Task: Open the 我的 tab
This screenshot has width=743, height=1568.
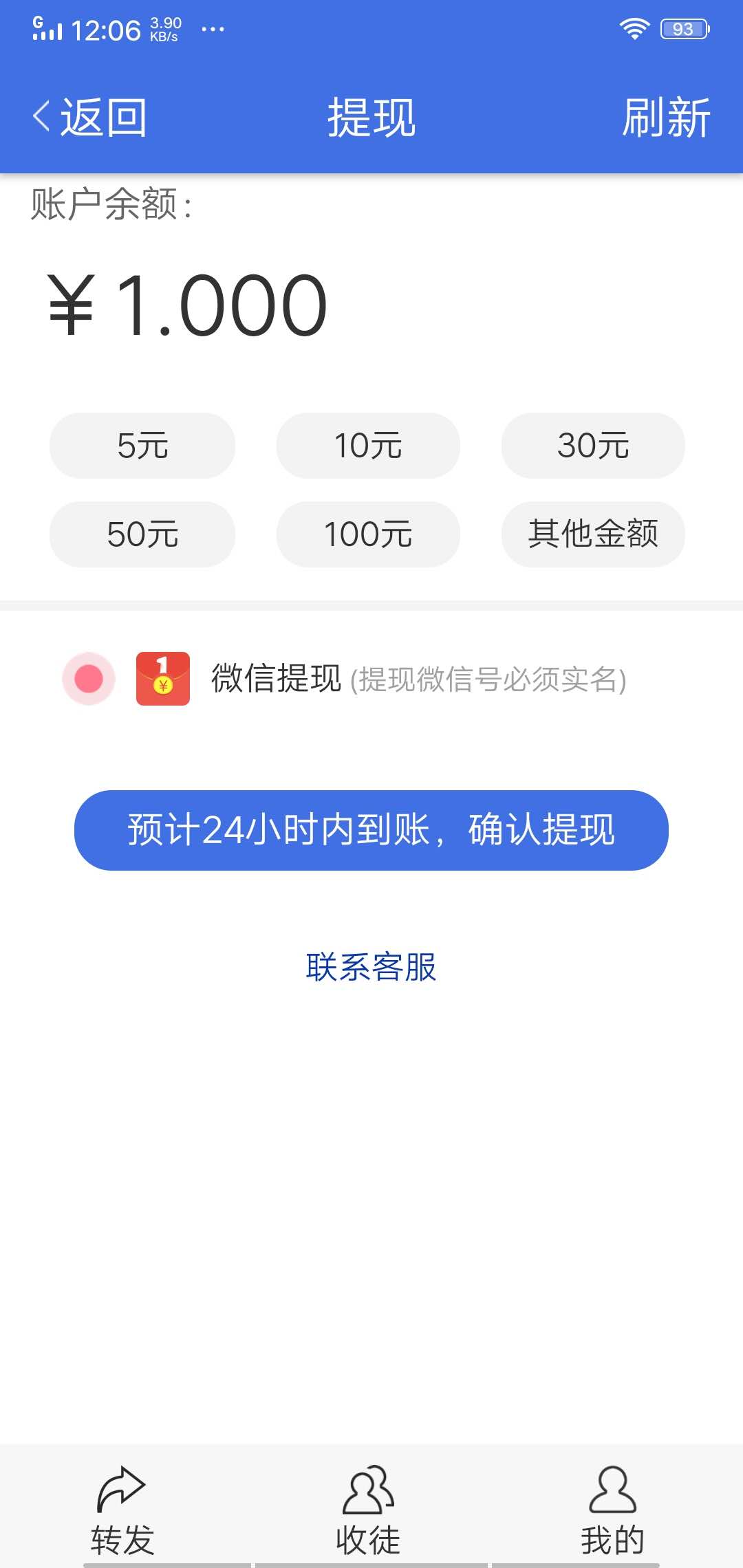Action: [612, 1513]
